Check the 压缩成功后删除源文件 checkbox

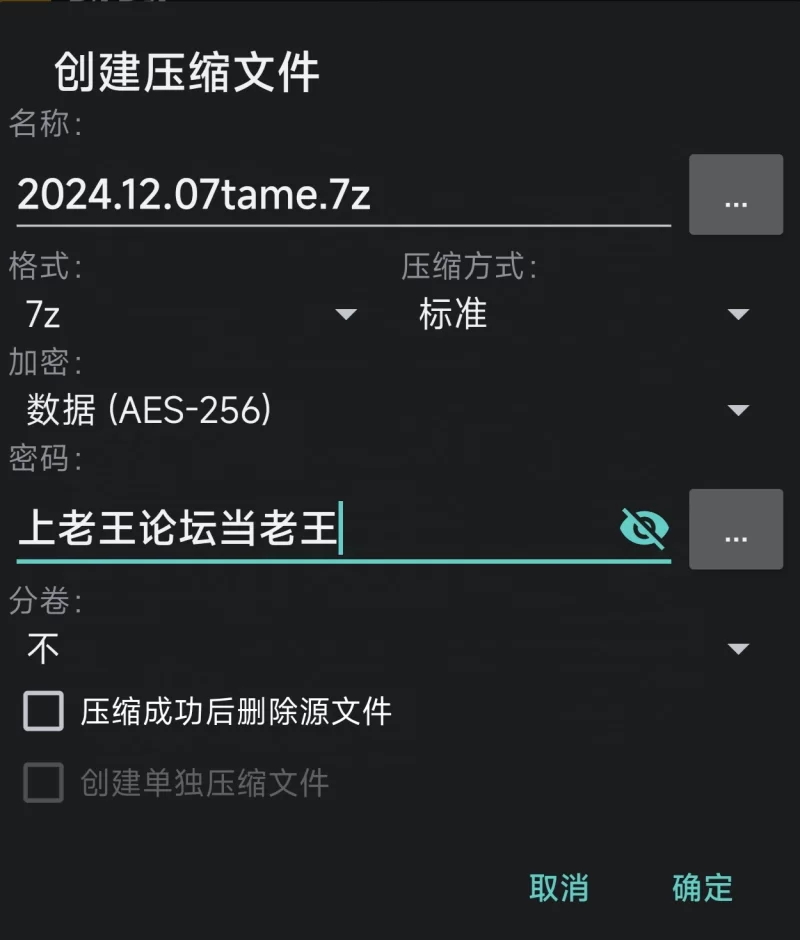point(44,712)
